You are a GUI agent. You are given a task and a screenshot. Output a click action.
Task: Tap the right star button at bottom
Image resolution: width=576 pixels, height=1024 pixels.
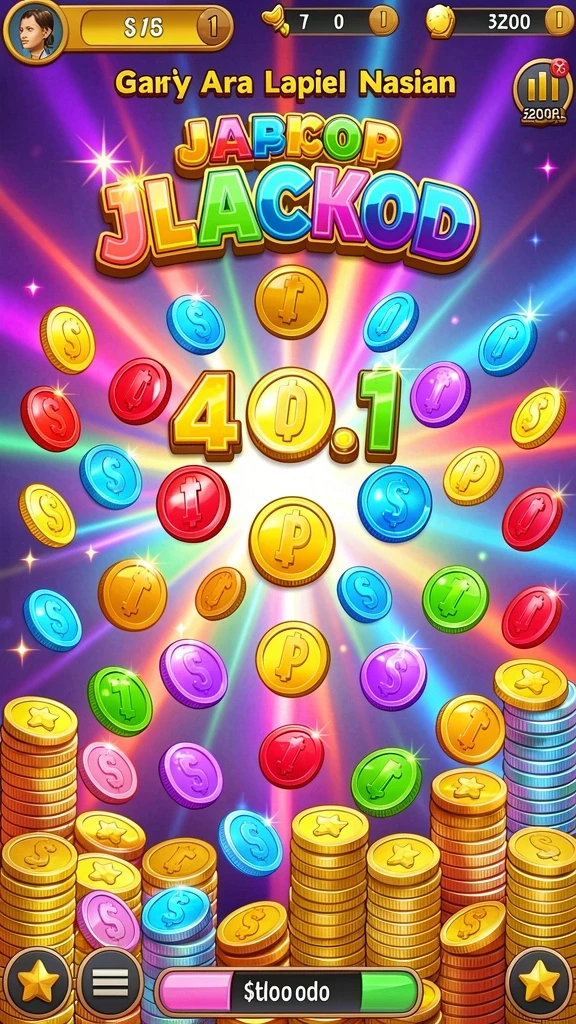click(x=540, y=982)
